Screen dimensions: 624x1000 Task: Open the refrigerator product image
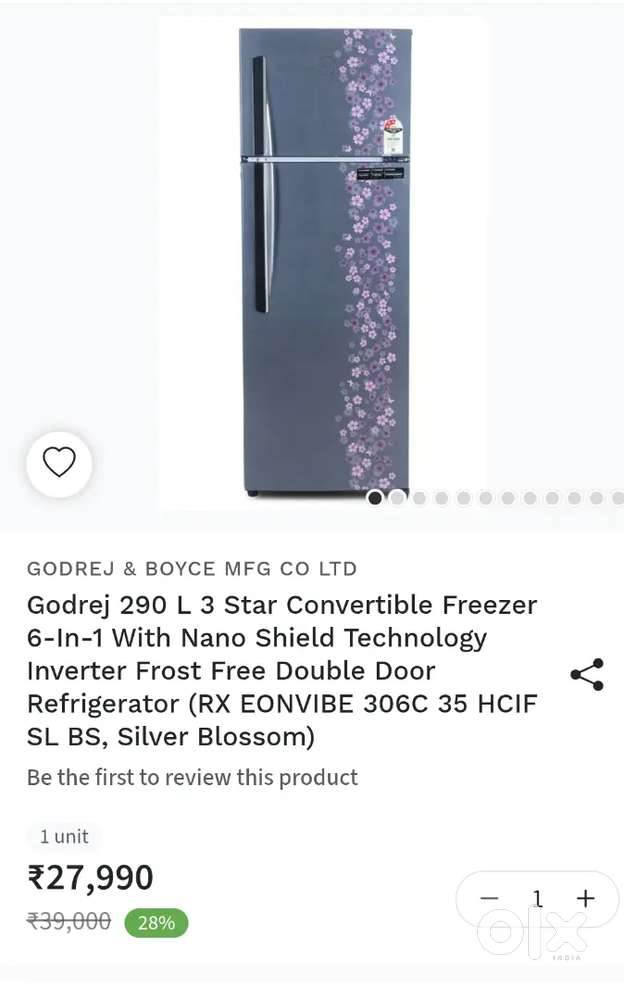click(325, 260)
